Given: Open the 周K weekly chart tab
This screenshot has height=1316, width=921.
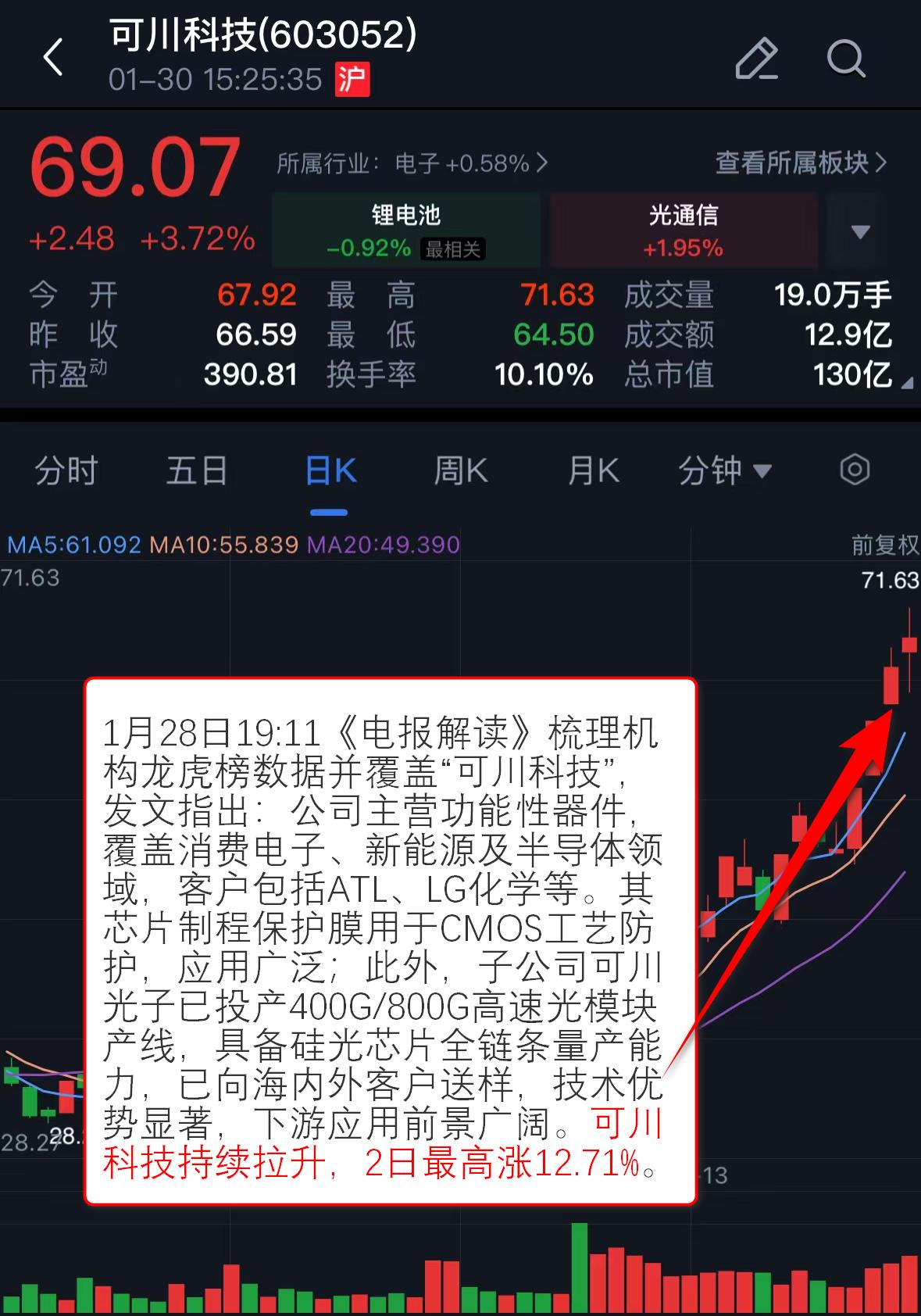Looking at the screenshot, I should pos(459,470).
